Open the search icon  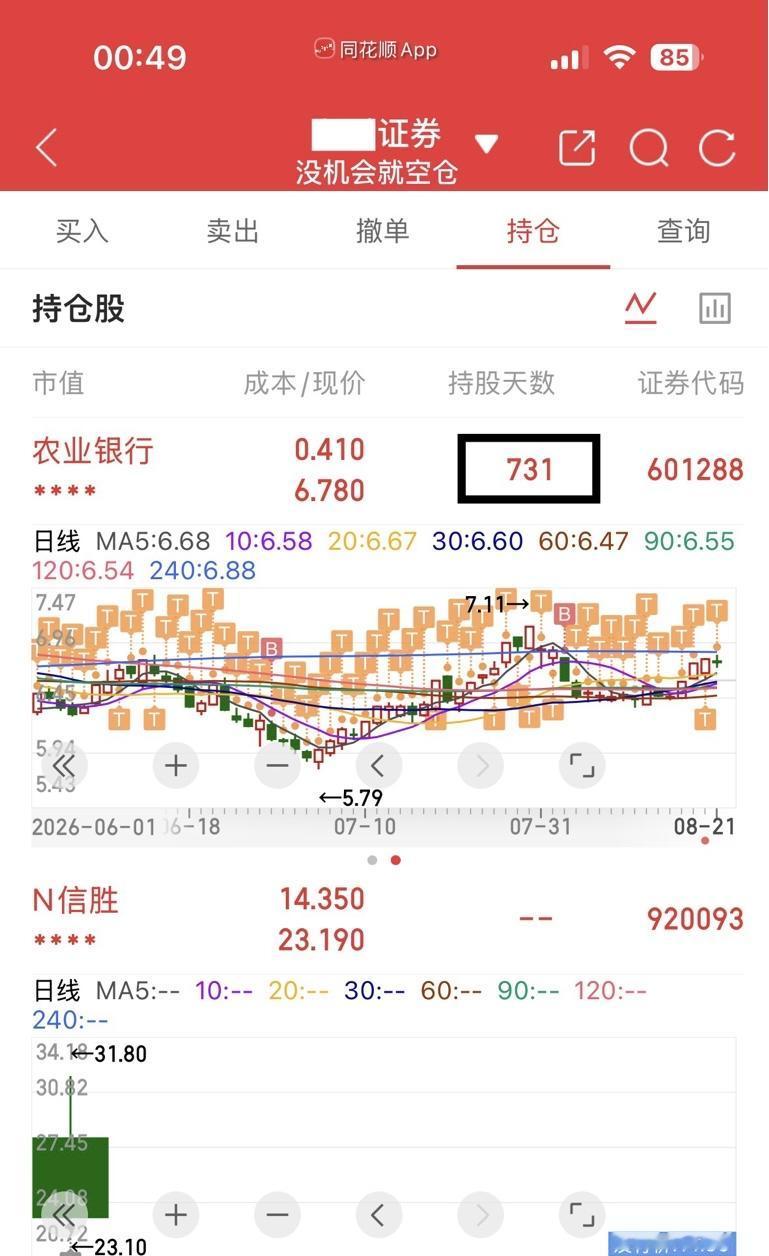(x=649, y=149)
